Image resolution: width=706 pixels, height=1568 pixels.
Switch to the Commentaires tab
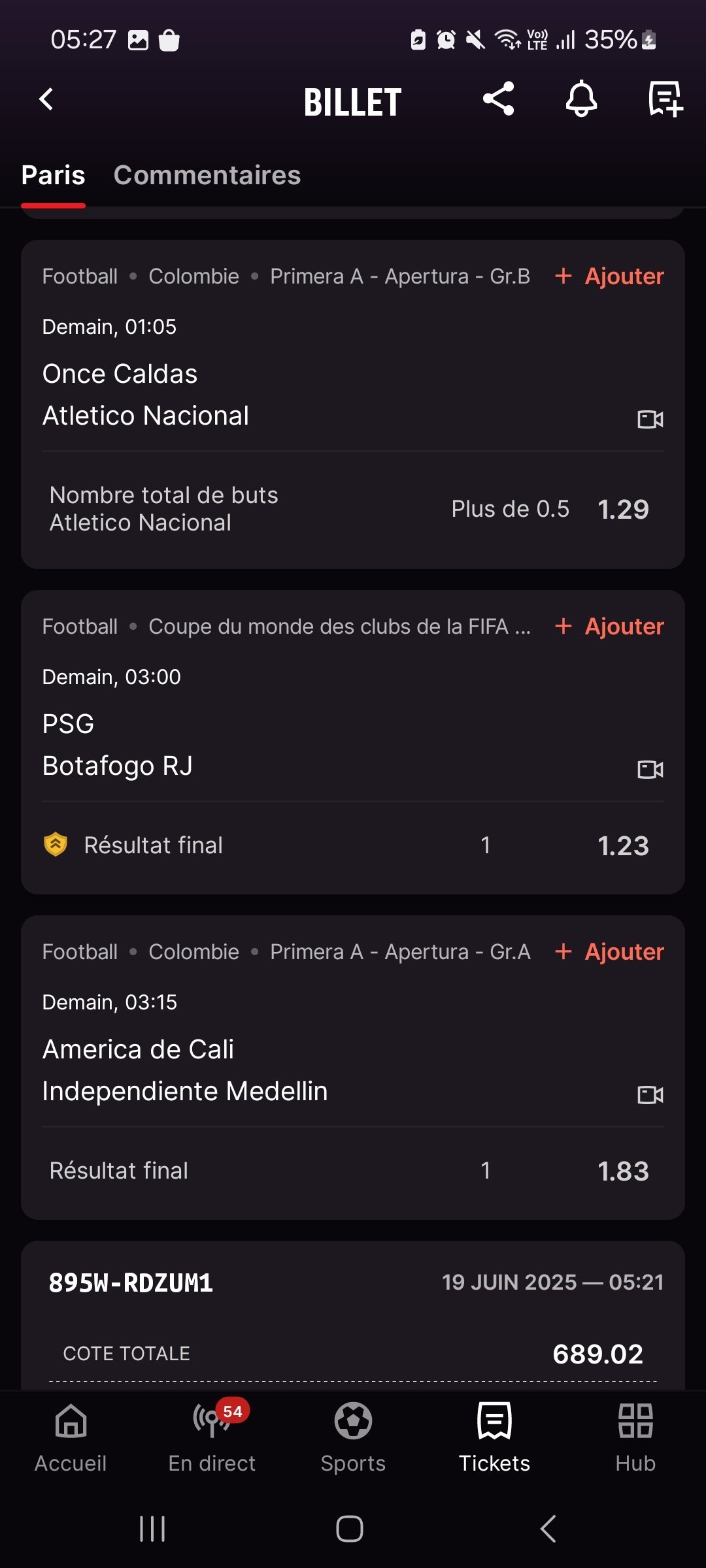coord(207,175)
